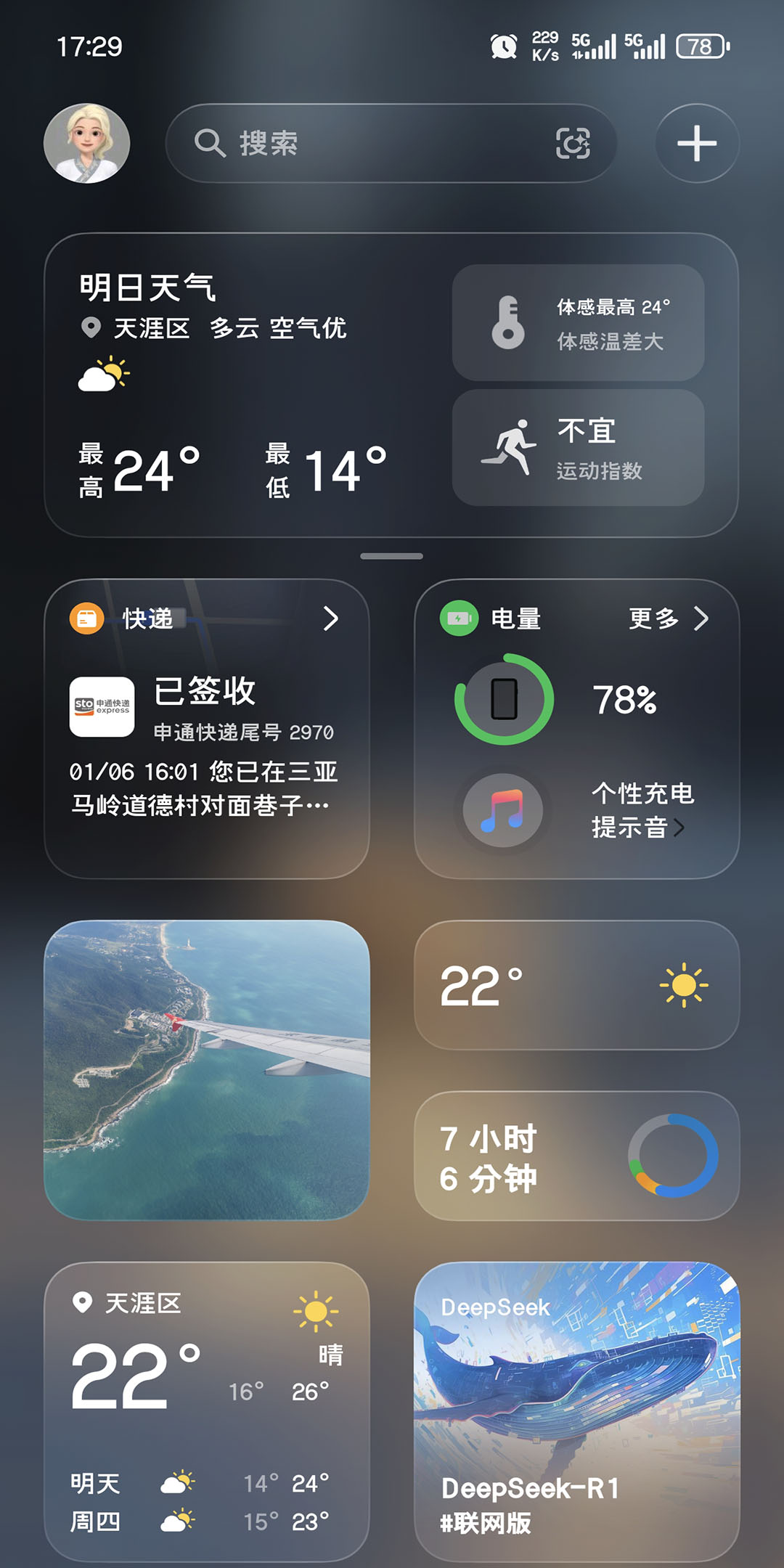View the 体感最高 24° tile

tap(578, 323)
